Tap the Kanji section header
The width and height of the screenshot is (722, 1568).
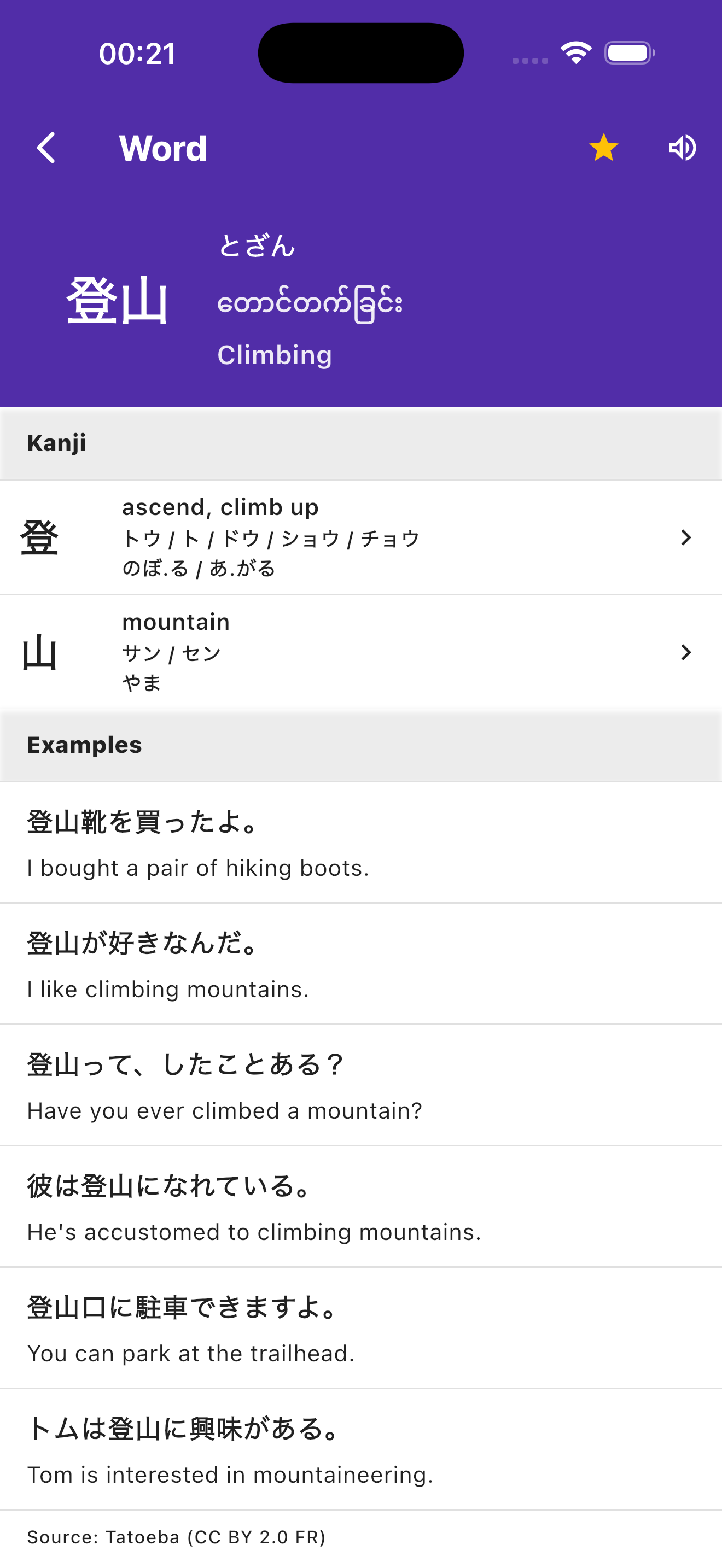(56, 443)
